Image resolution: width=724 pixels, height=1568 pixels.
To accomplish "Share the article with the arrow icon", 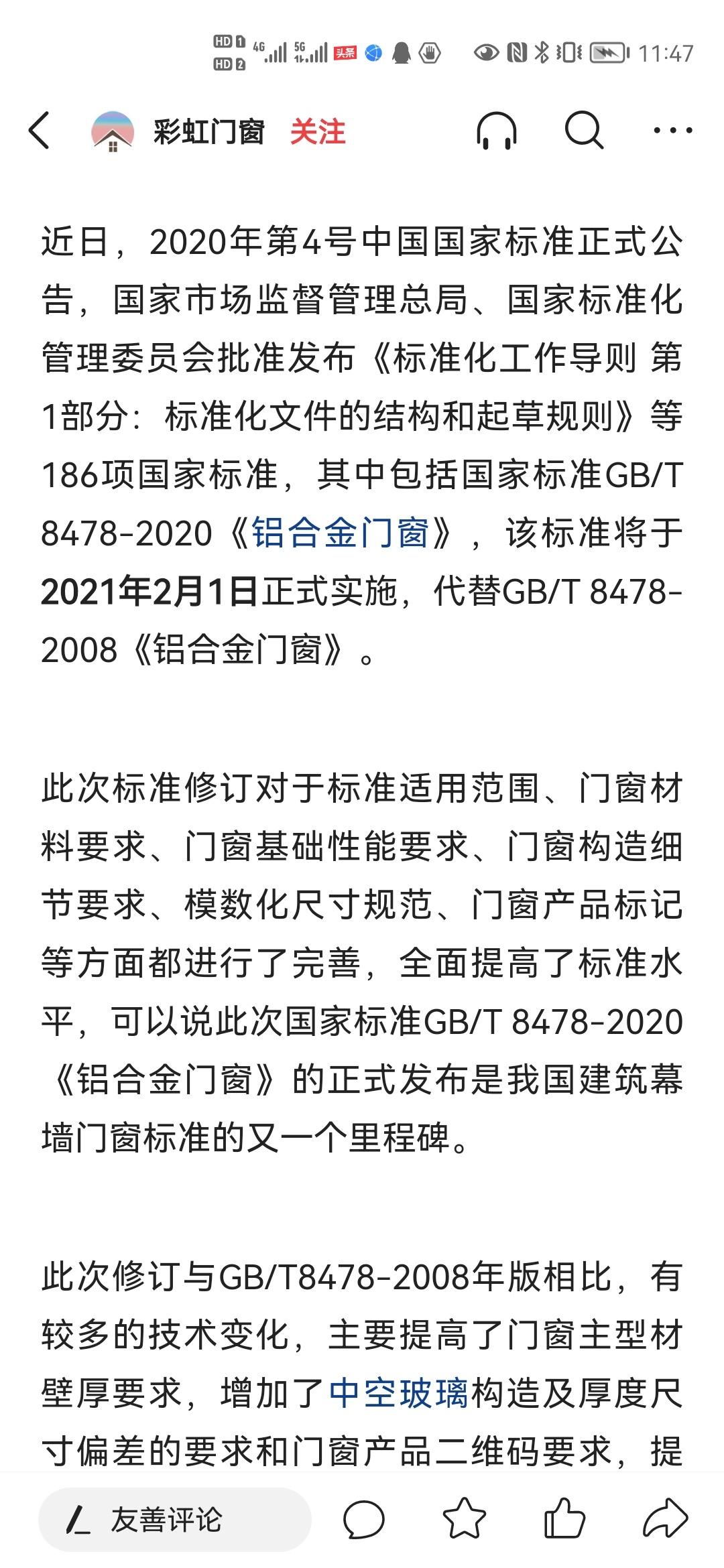I will point(665,1518).
